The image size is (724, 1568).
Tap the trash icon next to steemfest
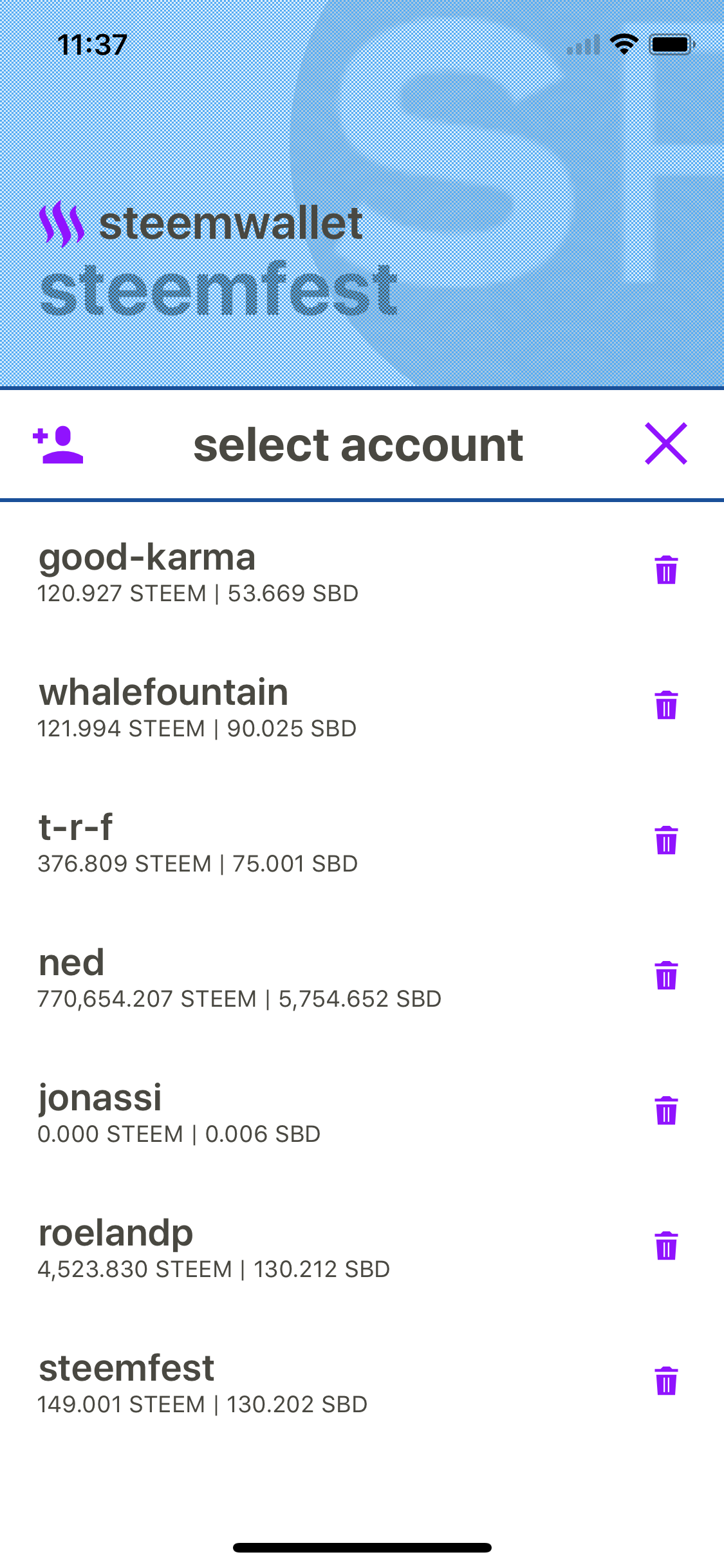point(666,1381)
